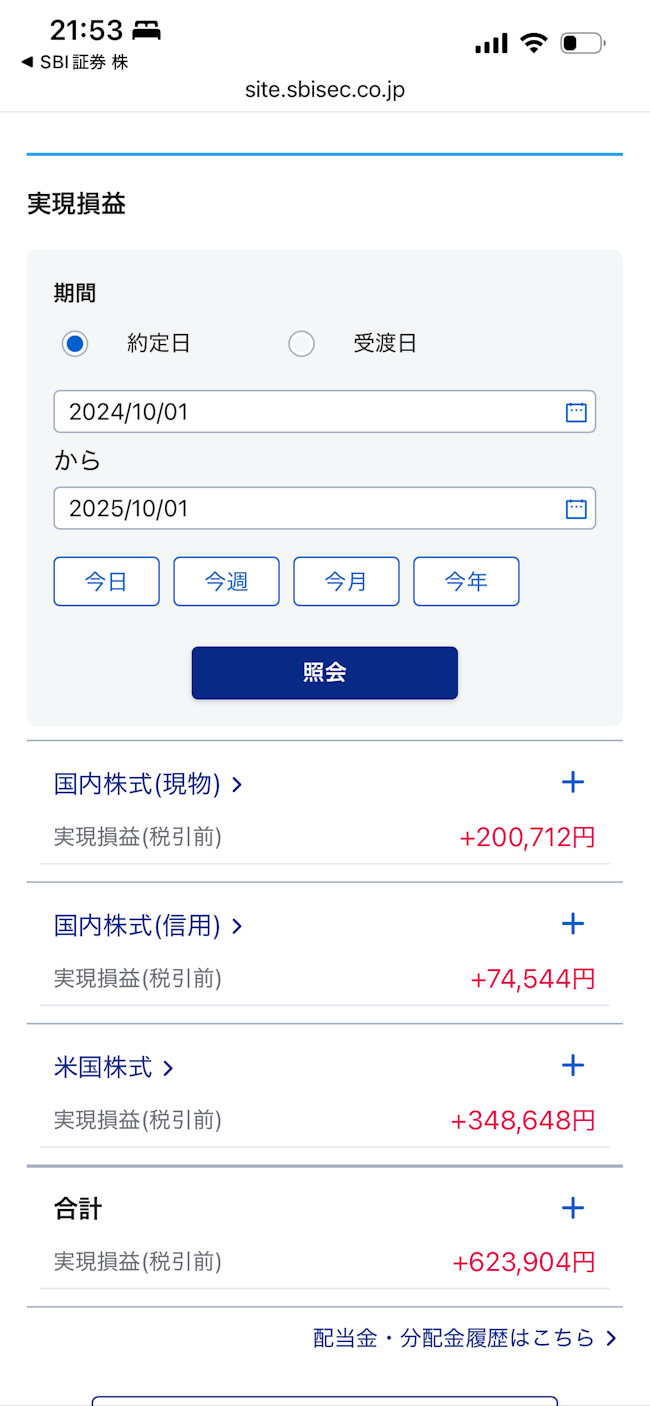Viewport: 650px width, 1406px height.
Task: Edit the end date field 2025/10/01
Action: 300,508
